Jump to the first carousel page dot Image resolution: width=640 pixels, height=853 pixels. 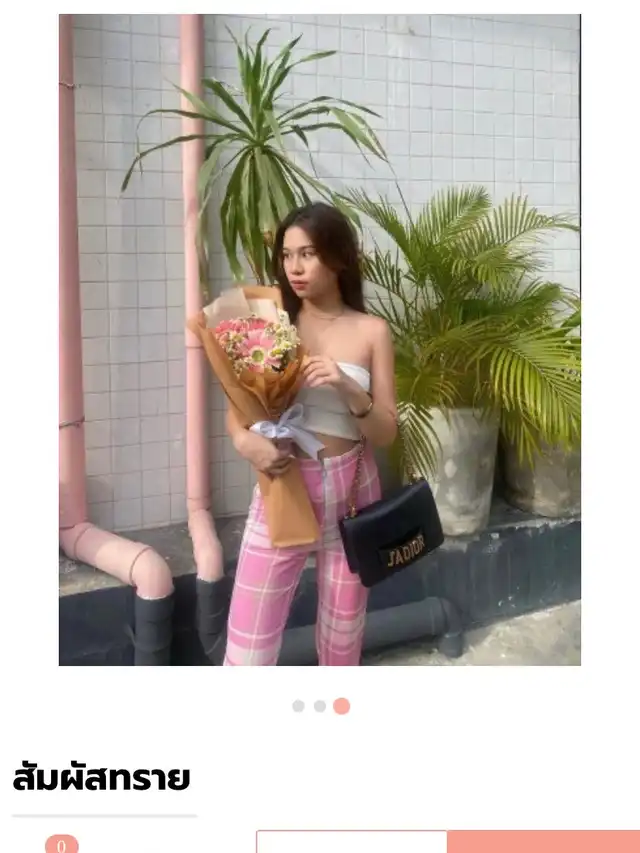pyautogui.click(x=298, y=706)
